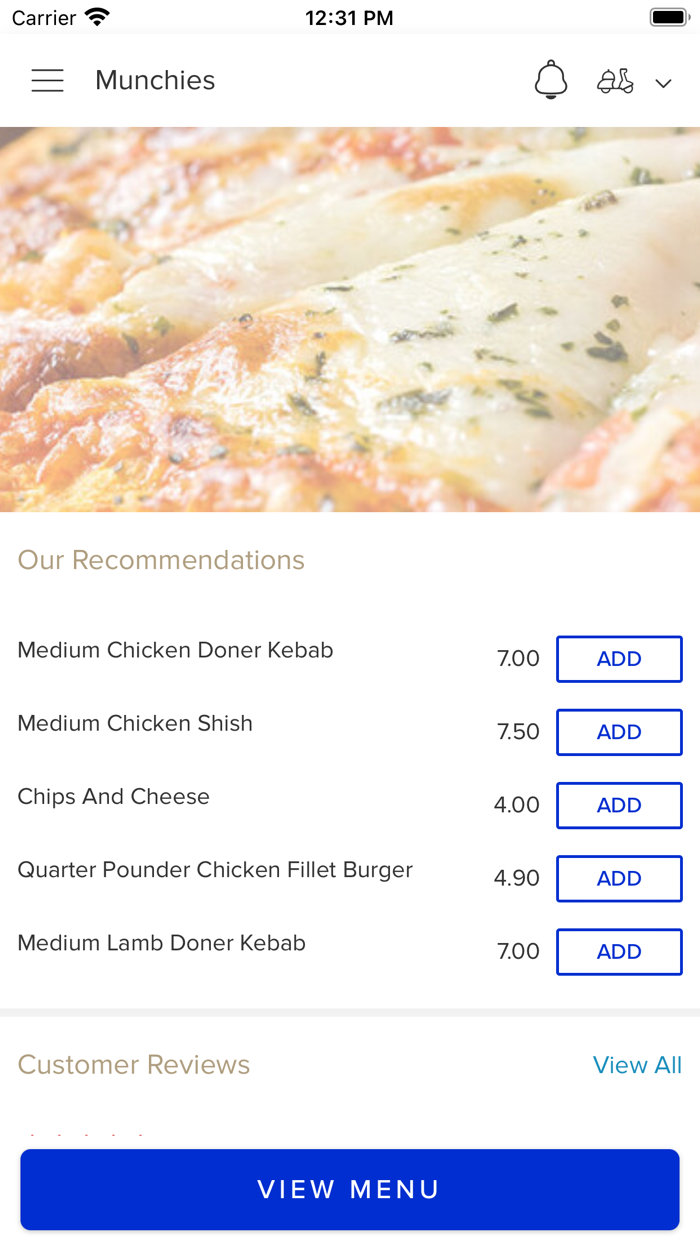This screenshot has height=1244, width=700.
Task: Open the full menu with View Menu
Action: [350, 1189]
